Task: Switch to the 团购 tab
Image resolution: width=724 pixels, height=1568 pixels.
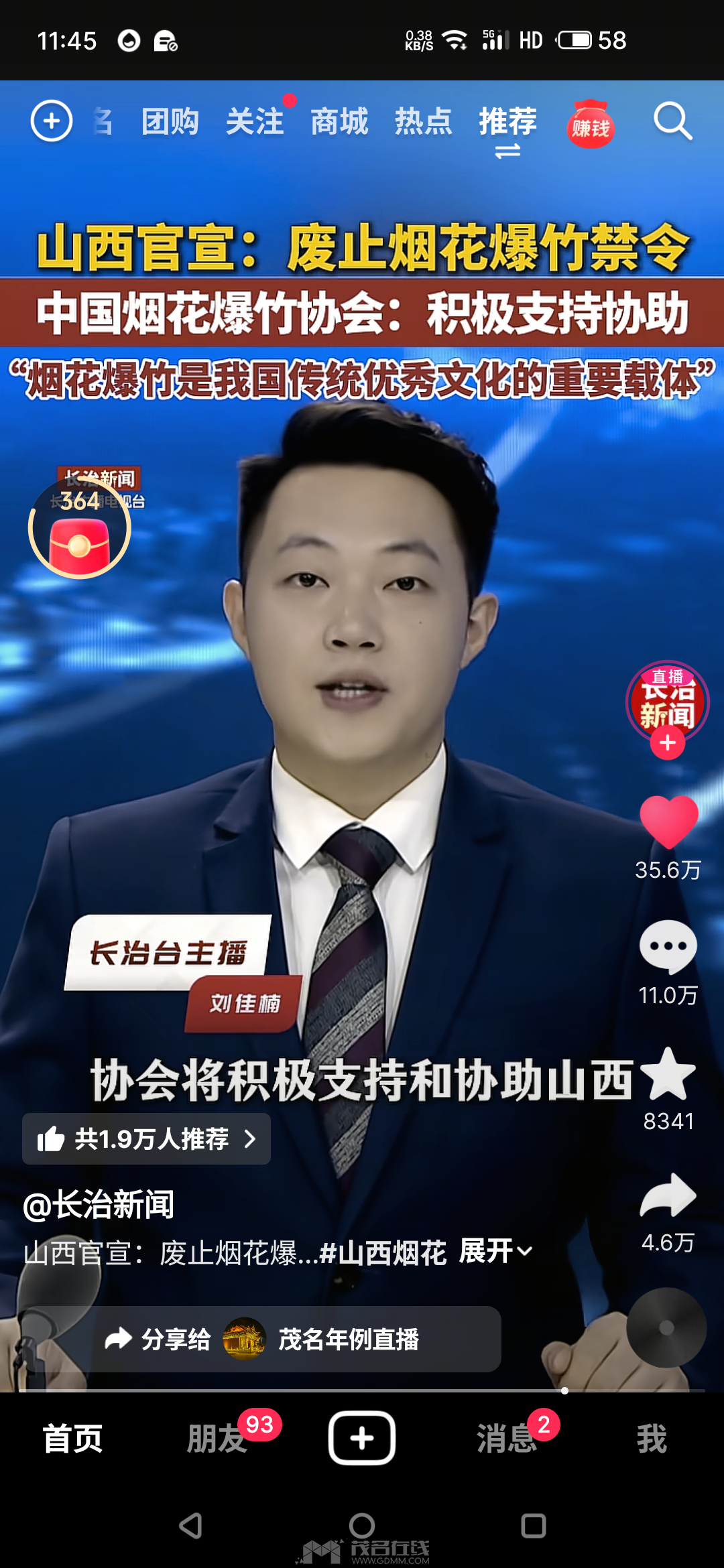Action: [x=170, y=122]
